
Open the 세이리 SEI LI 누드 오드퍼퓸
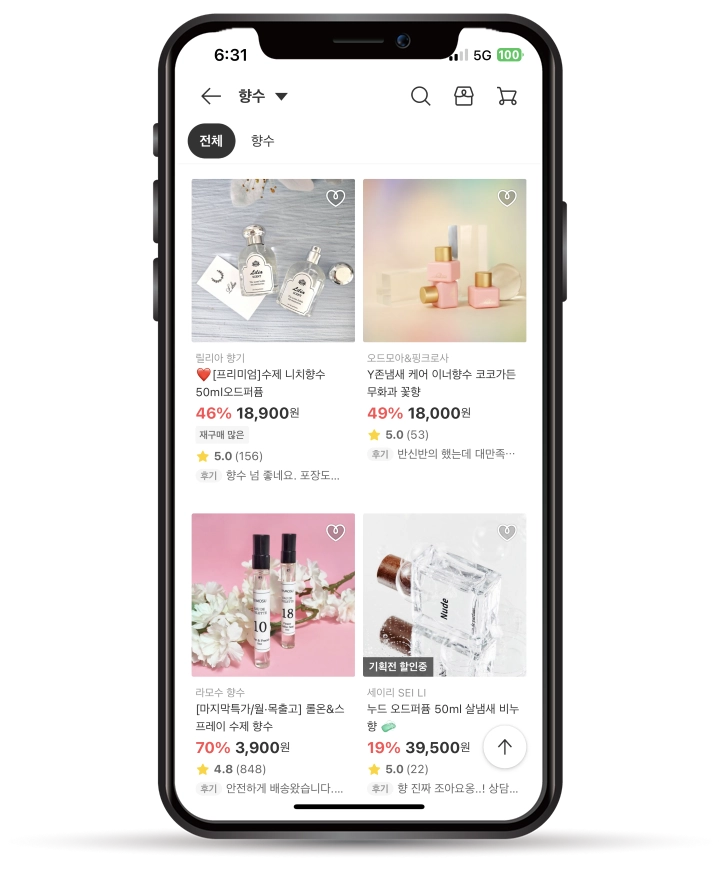pyautogui.click(x=444, y=595)
